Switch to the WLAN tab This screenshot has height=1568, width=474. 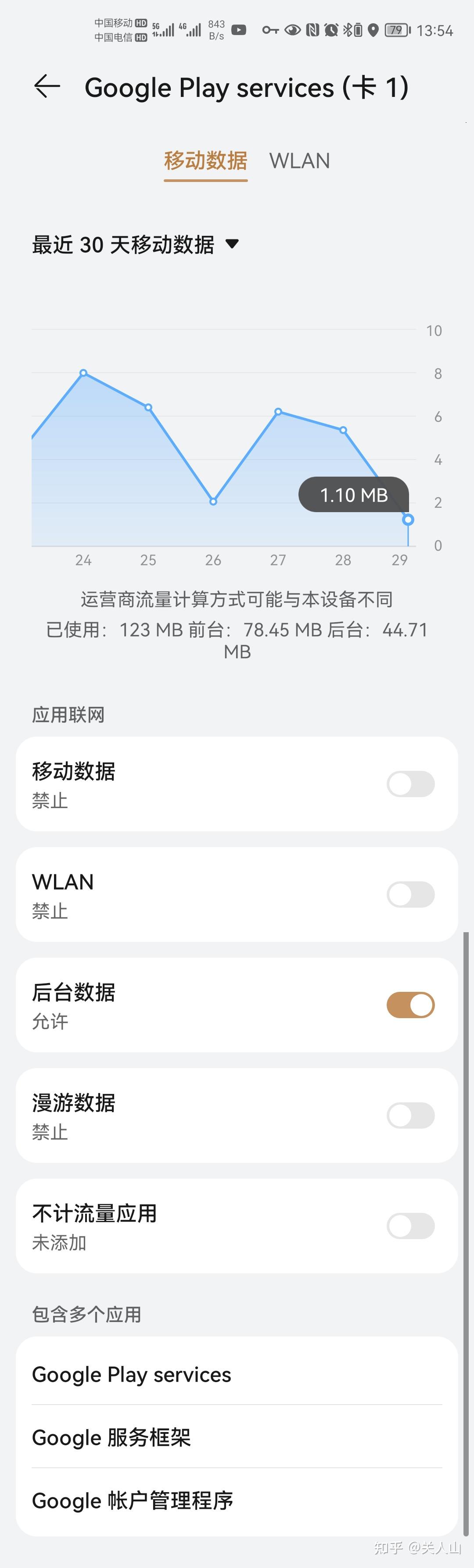[299, 160]
